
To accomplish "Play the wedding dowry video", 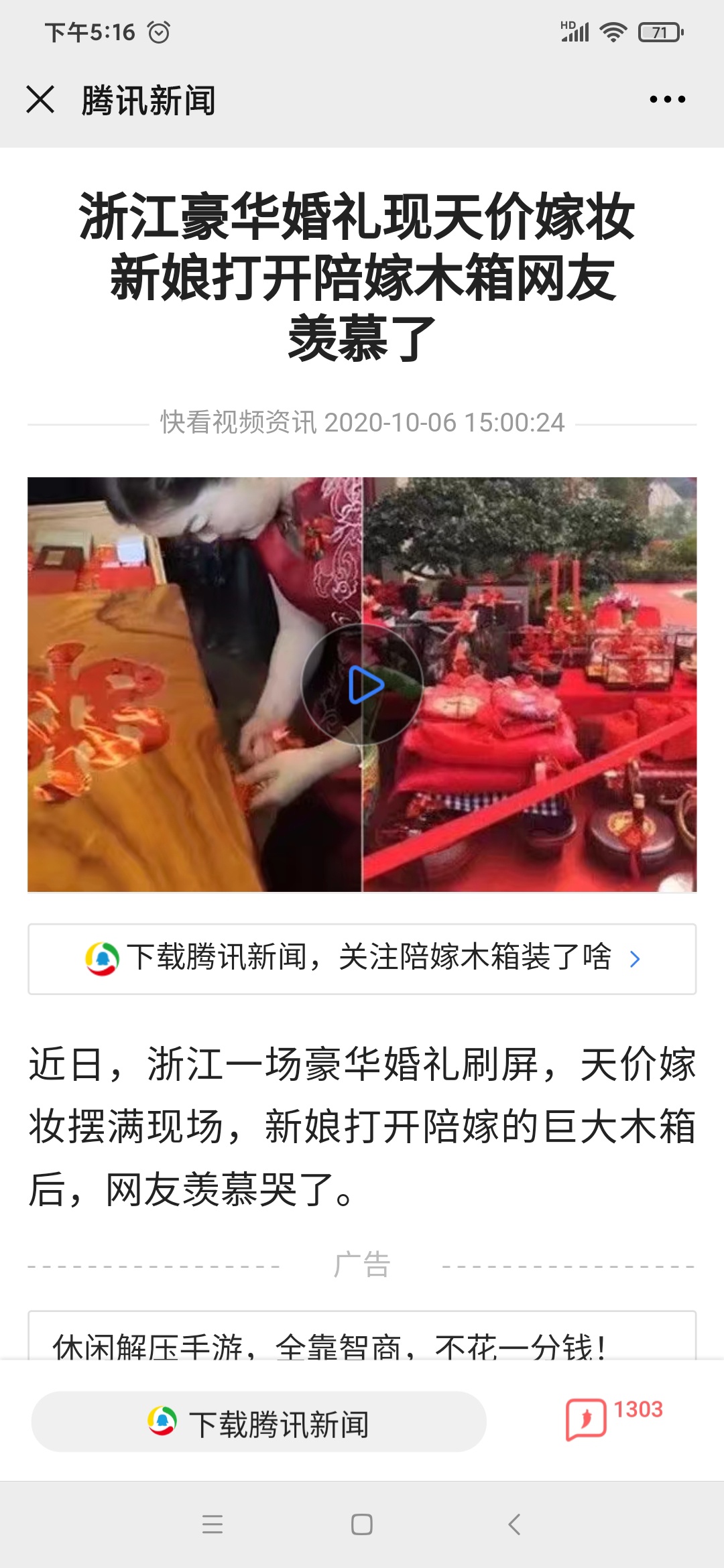I will (363, 684).
